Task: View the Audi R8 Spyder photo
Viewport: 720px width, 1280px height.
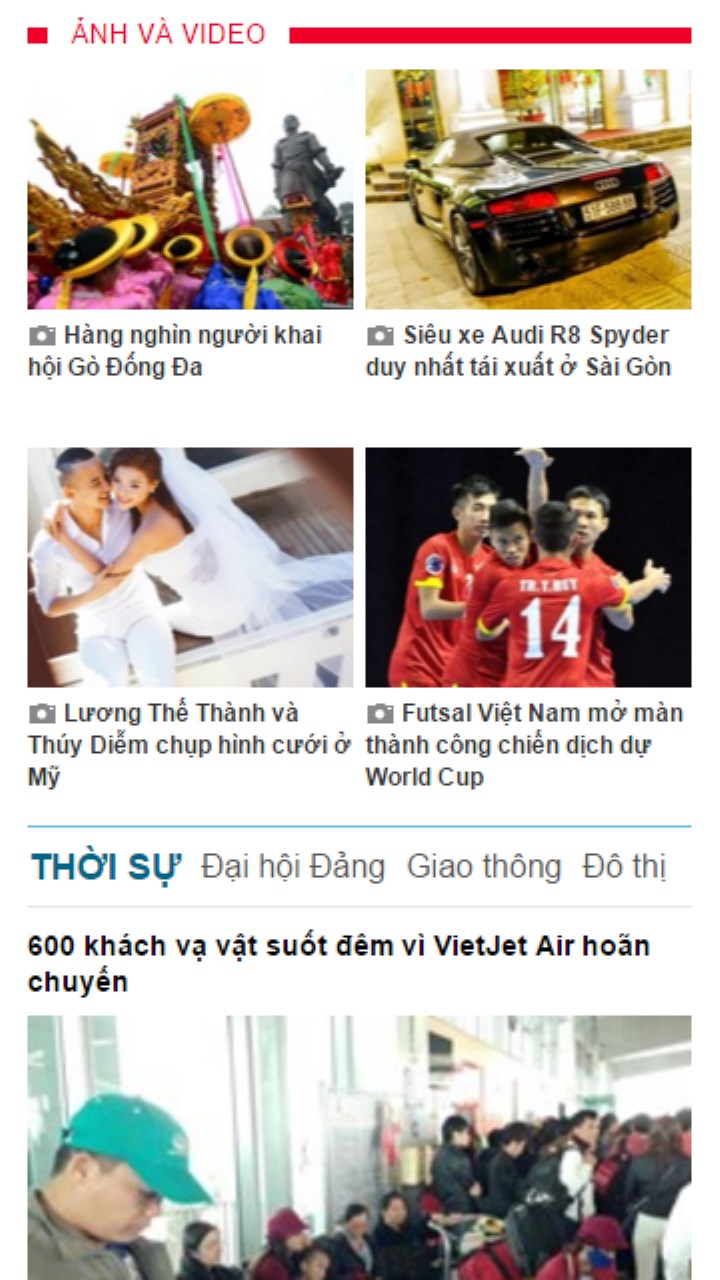Action: coord(528,189)
